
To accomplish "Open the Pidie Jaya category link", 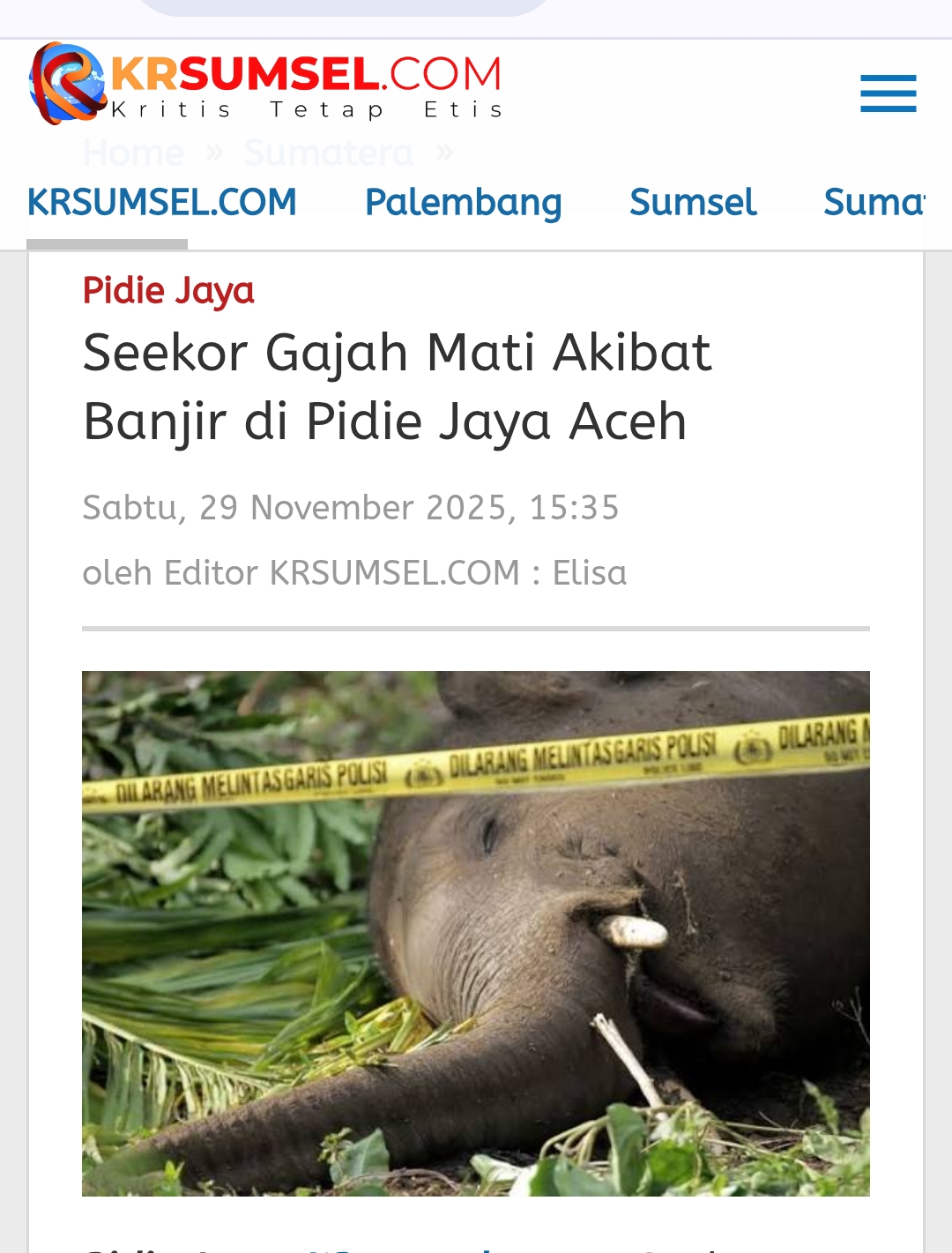I will click(x=168, y=291).
